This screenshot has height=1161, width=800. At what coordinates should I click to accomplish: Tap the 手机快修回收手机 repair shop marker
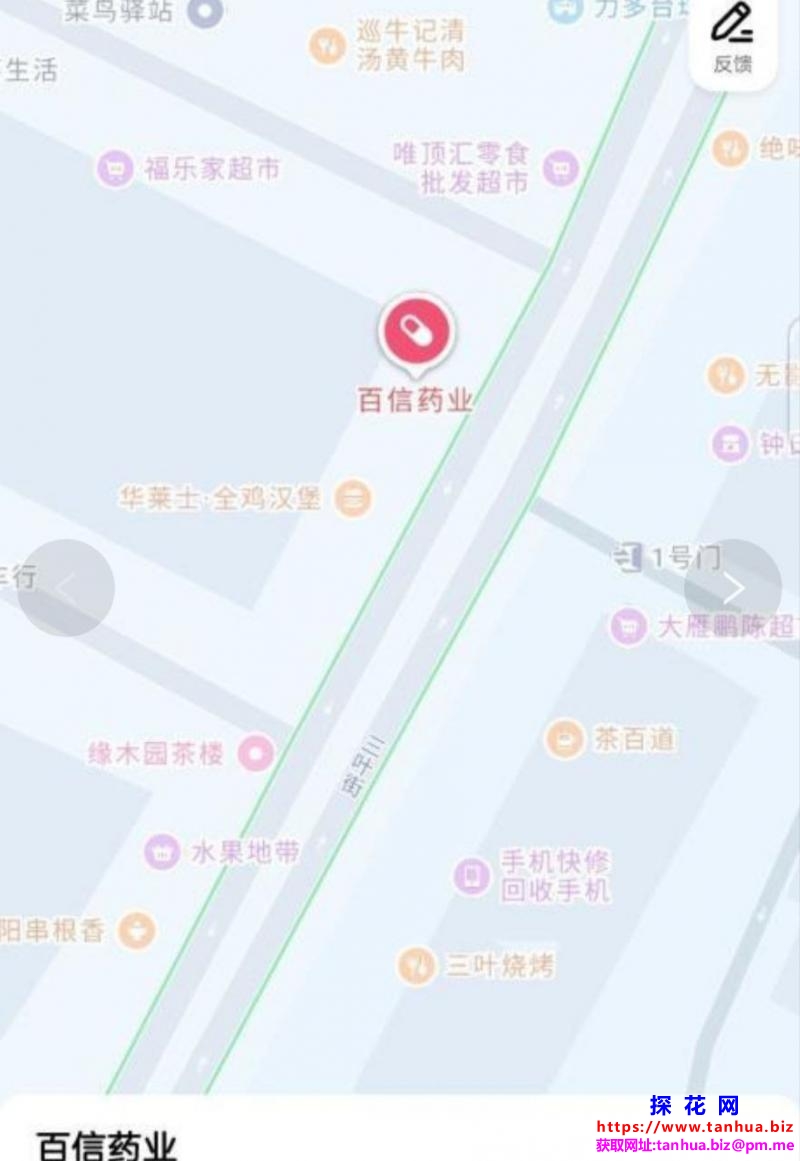(471, 876)
